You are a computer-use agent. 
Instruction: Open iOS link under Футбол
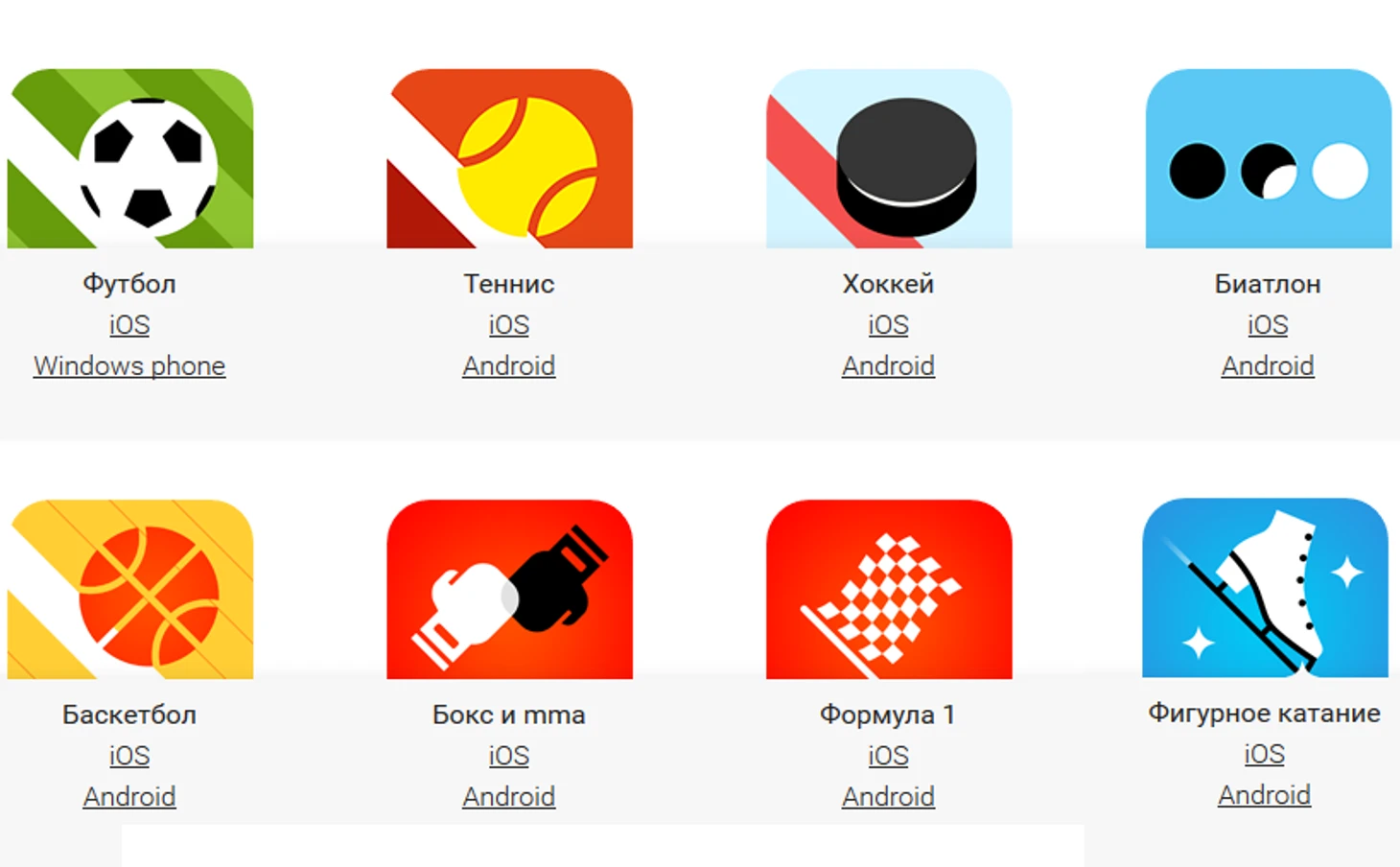(129, 325)
